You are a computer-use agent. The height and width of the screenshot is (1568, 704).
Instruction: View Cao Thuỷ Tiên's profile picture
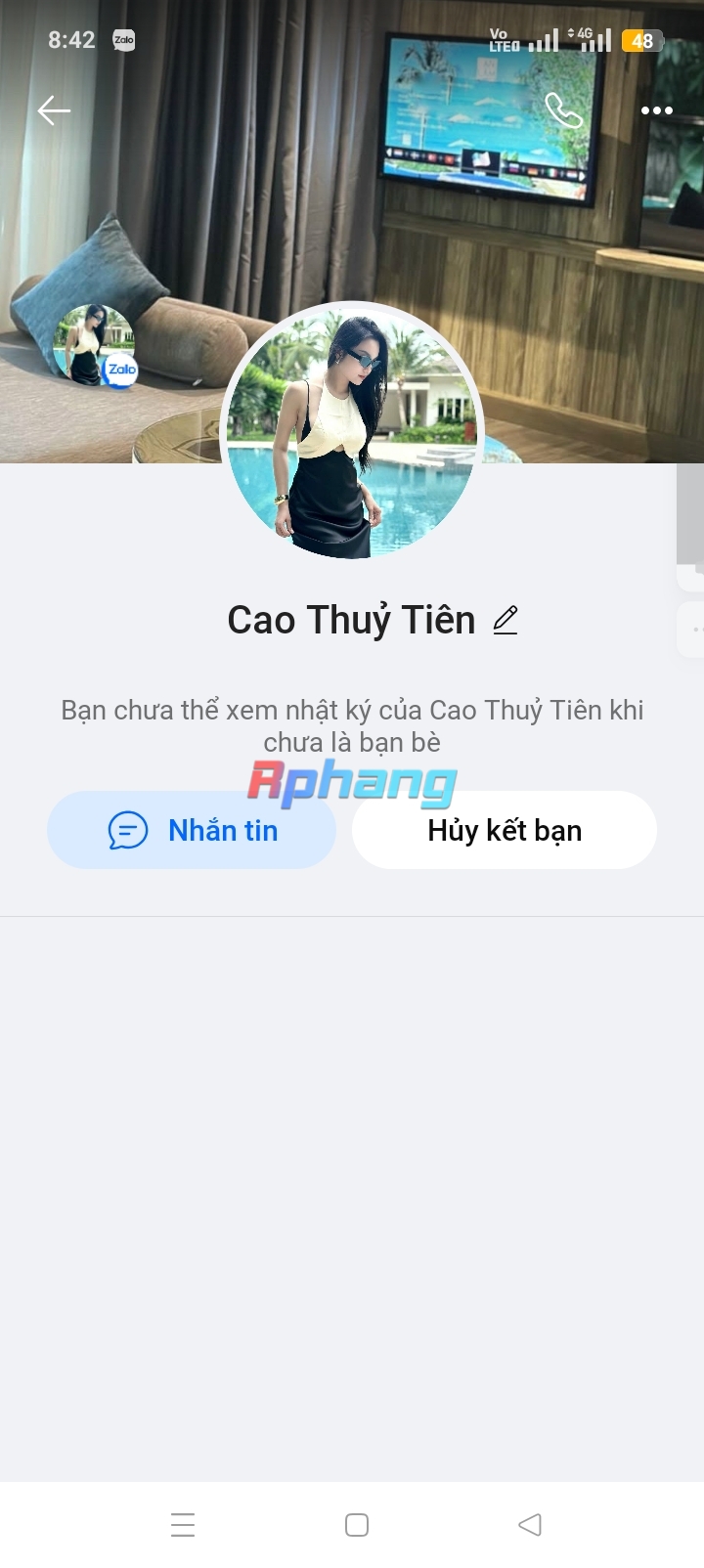(352, 433)
